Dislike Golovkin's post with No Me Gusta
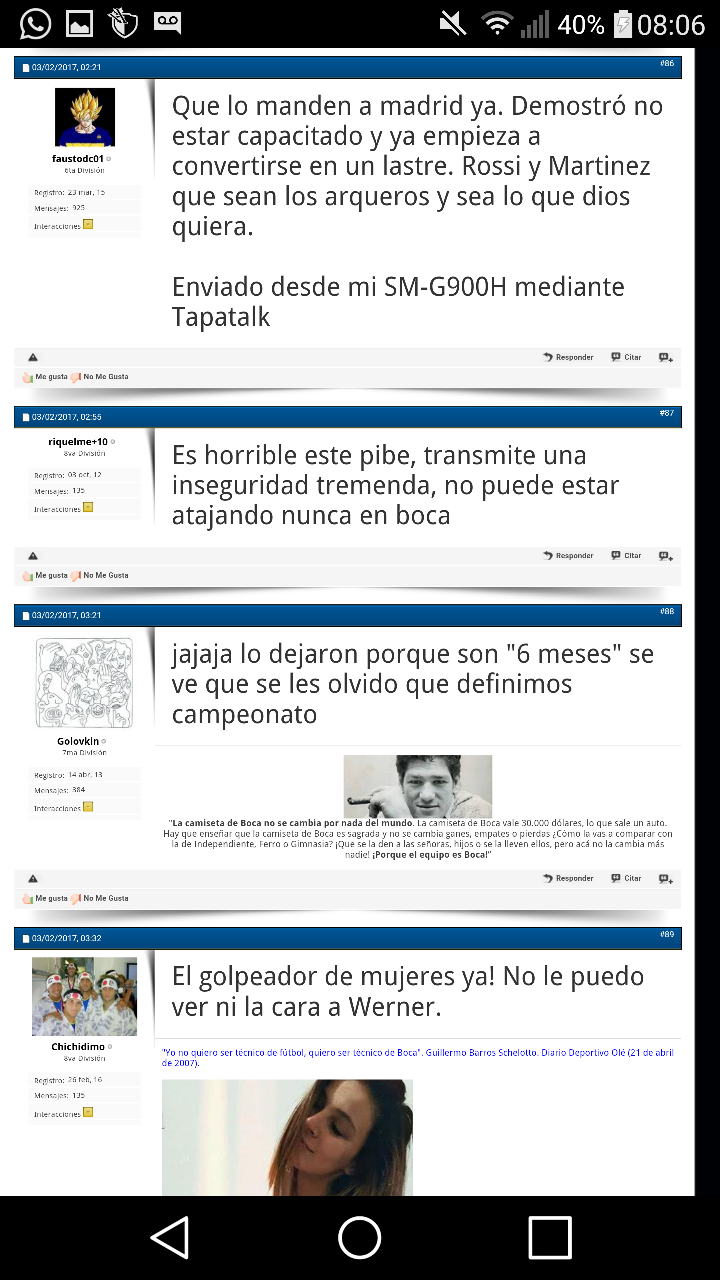Image resolution: width=720 pixels, height=1280 pixels. 100,898
